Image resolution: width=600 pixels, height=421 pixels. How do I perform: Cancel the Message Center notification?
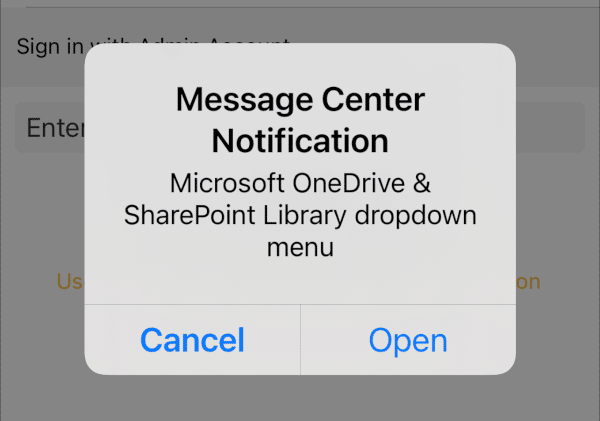point(192,340)
